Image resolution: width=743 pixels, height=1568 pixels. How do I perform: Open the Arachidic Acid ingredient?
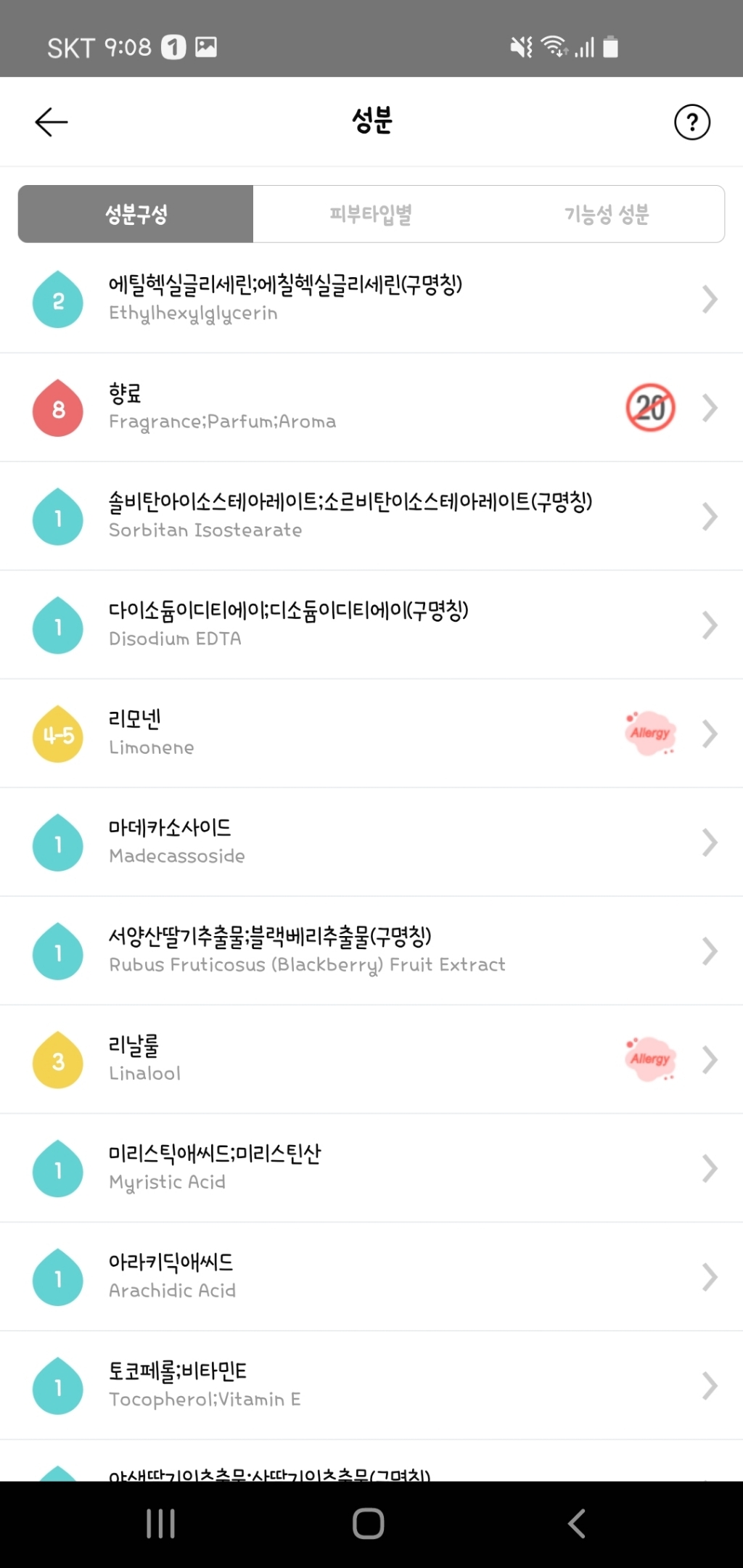pyautogui.click(x=371, y=1276)
